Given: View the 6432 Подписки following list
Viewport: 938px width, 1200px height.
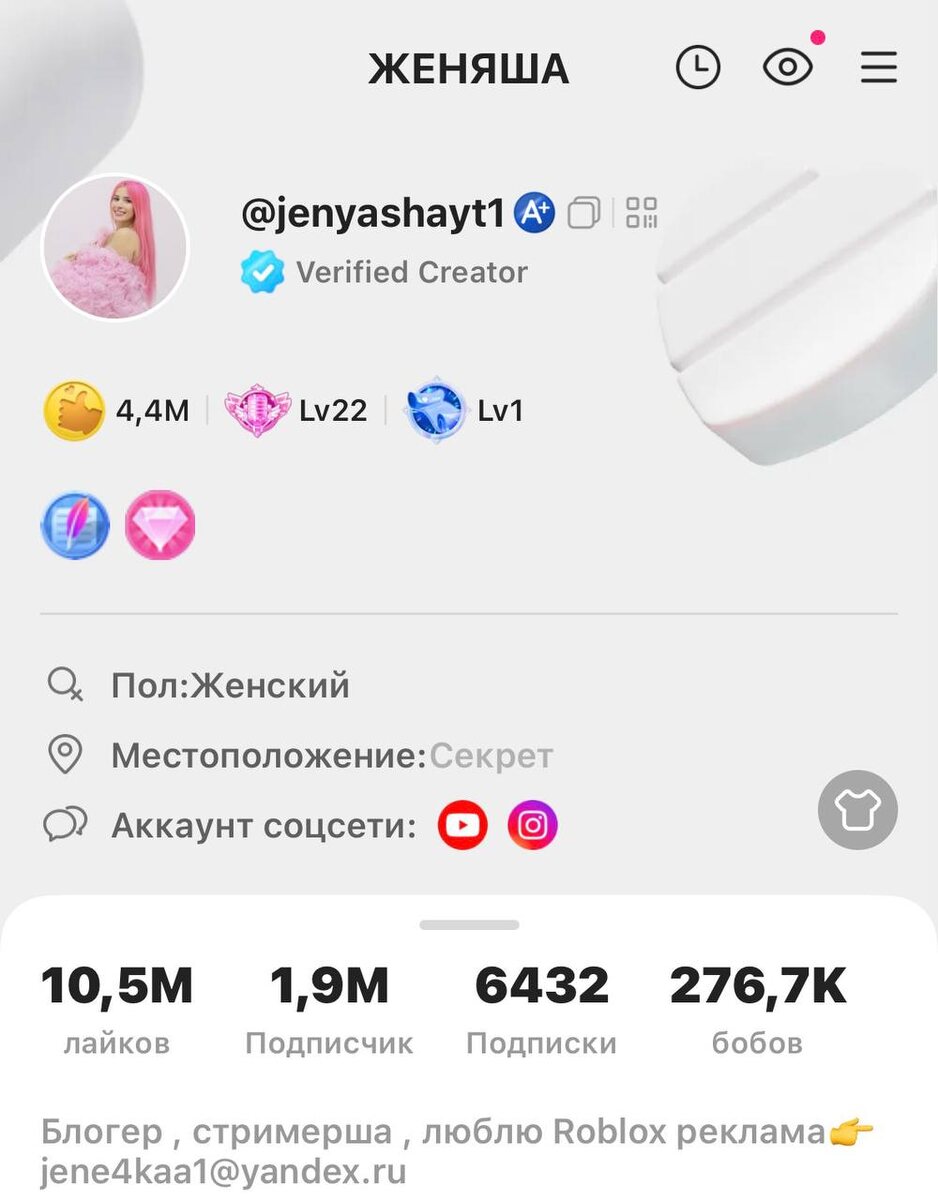Looking at the screenshot, I should (541, 1010).
